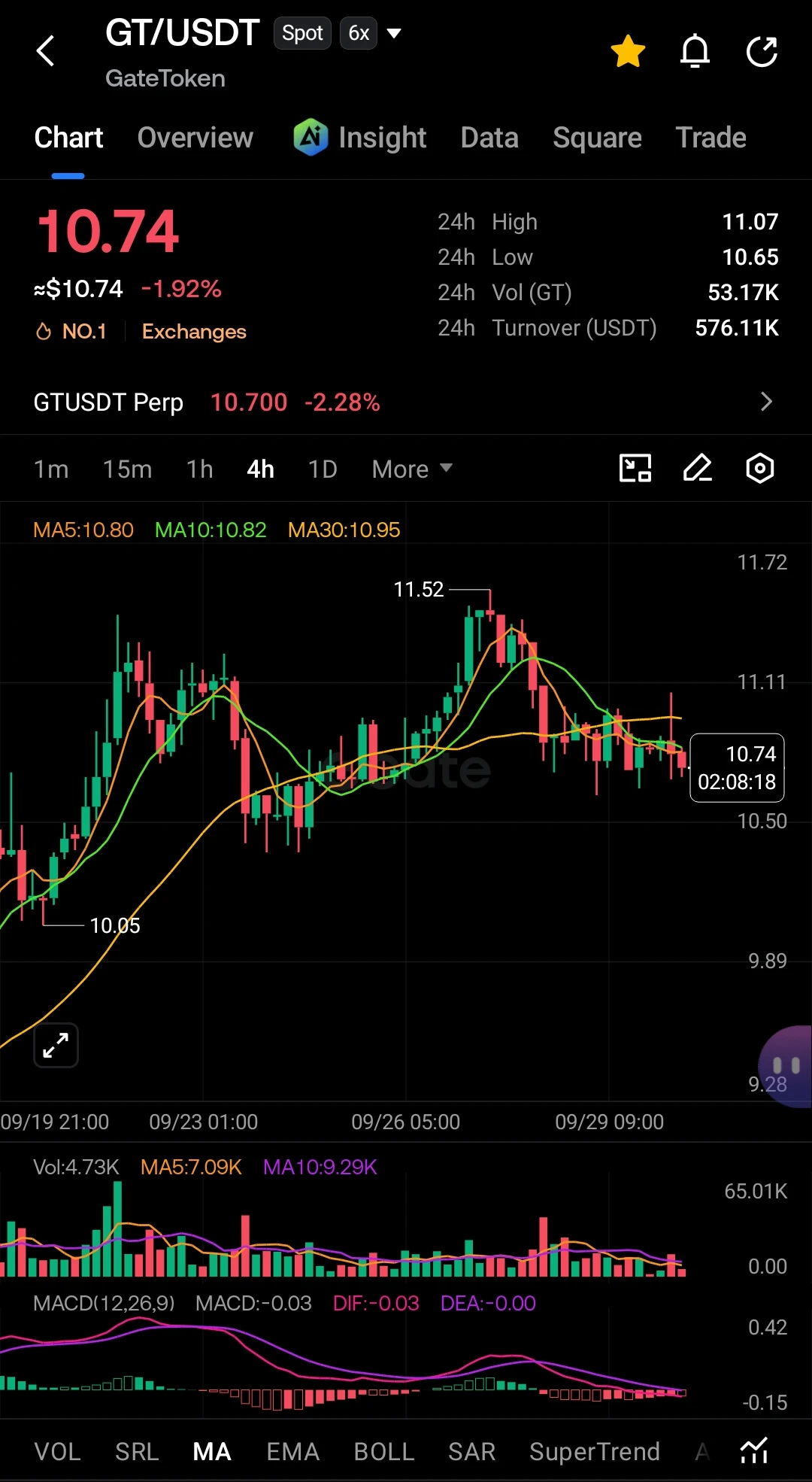Open the Exchanges link
The height and width of the screenshot is (1482, 812).
click(x=194, y=331)
